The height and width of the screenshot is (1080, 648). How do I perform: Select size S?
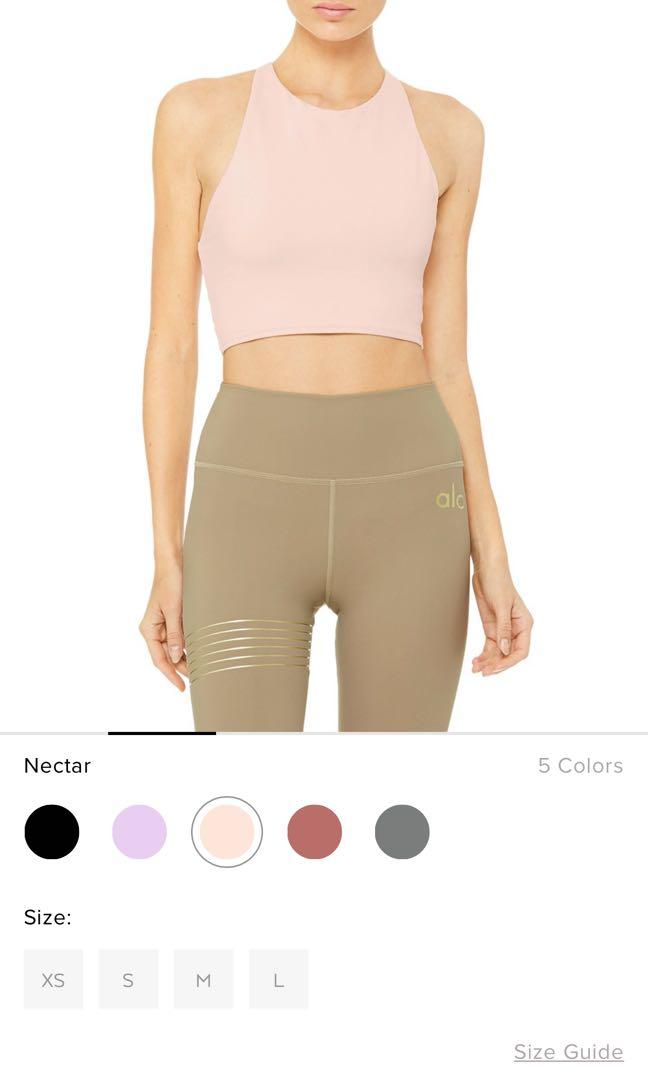pyautogui.click(x=128, y=980)
